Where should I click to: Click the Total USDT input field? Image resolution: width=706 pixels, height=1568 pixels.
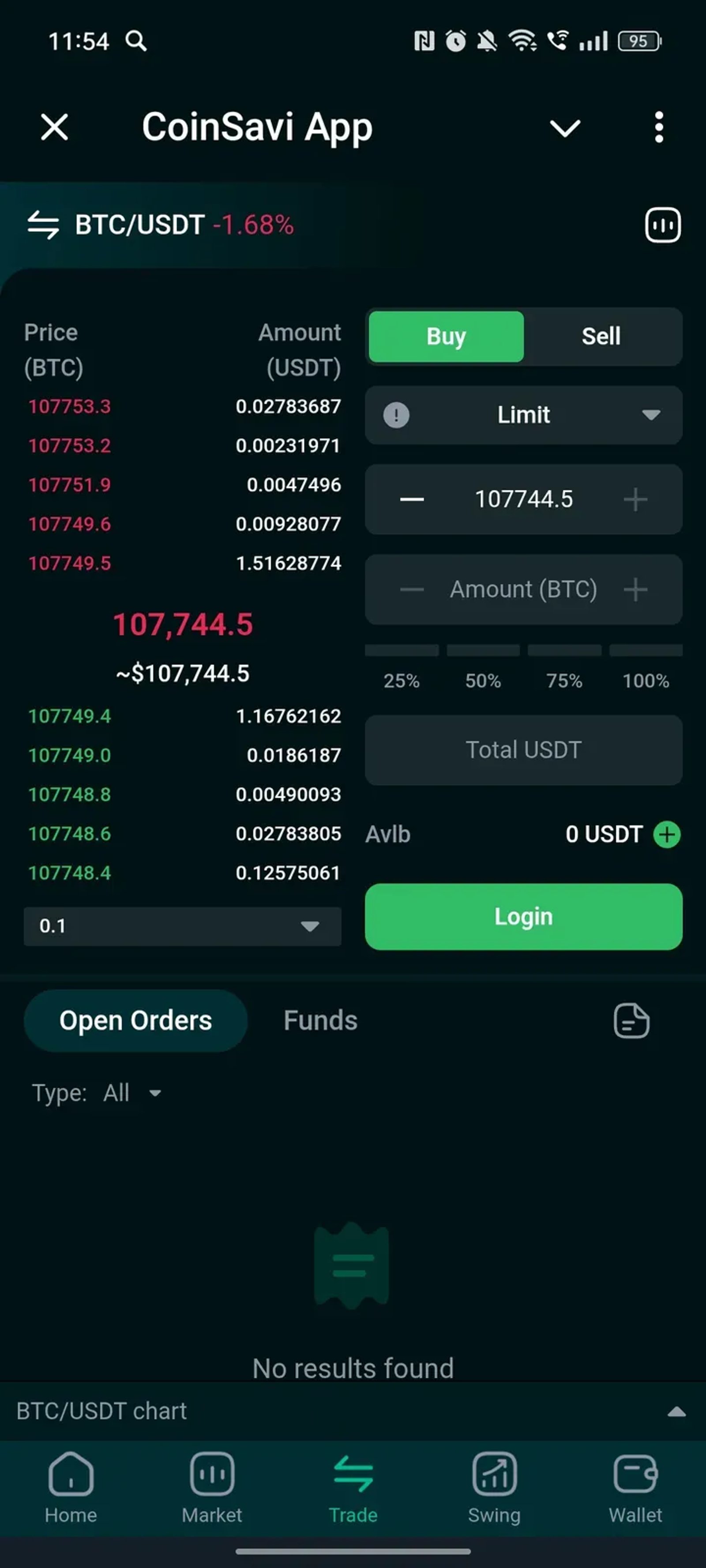pyautogui.click(x=523, y=750)
